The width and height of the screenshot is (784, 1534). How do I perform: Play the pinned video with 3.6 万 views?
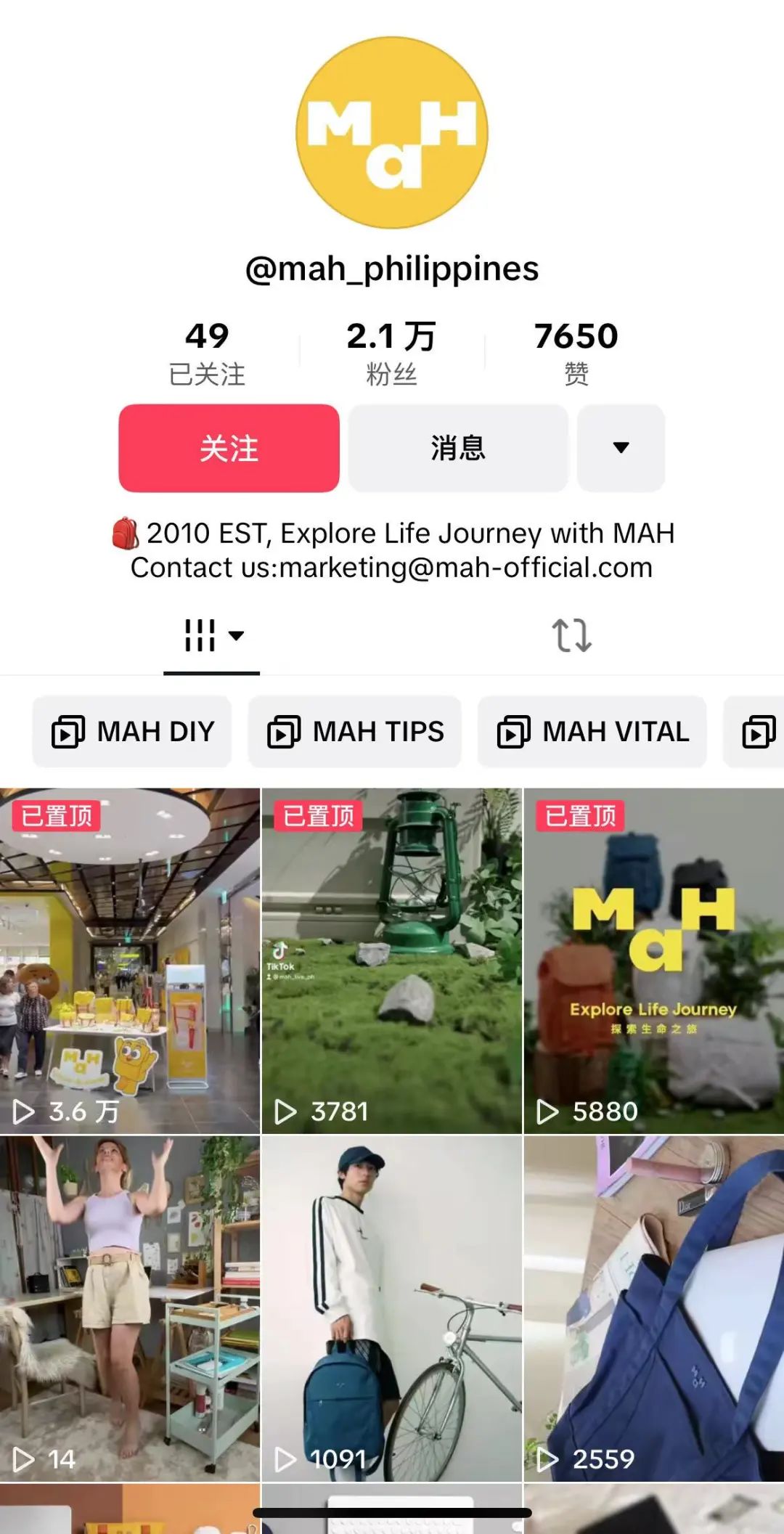click(x=130, y=960)
